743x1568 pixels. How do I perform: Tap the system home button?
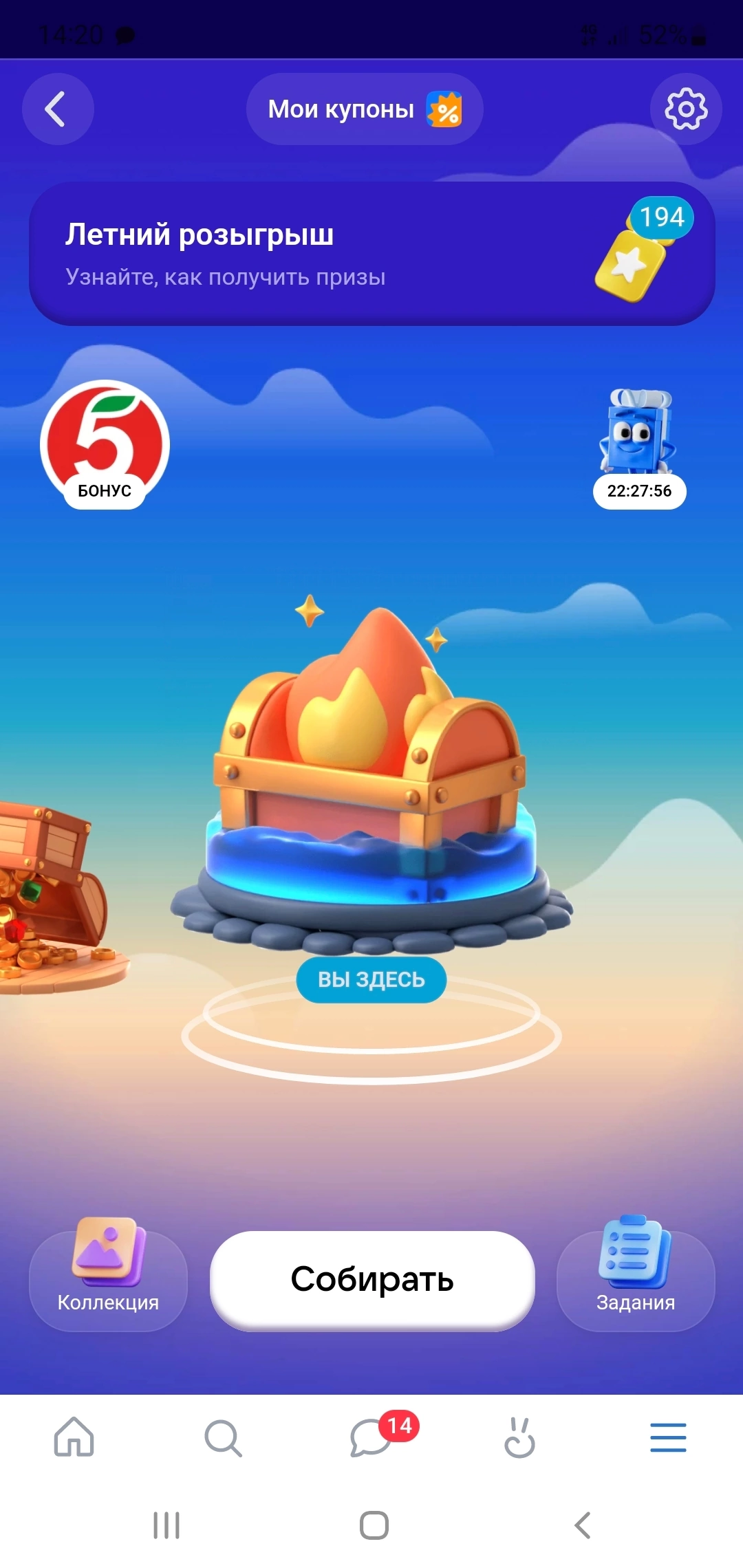(x=374, y=1525)
